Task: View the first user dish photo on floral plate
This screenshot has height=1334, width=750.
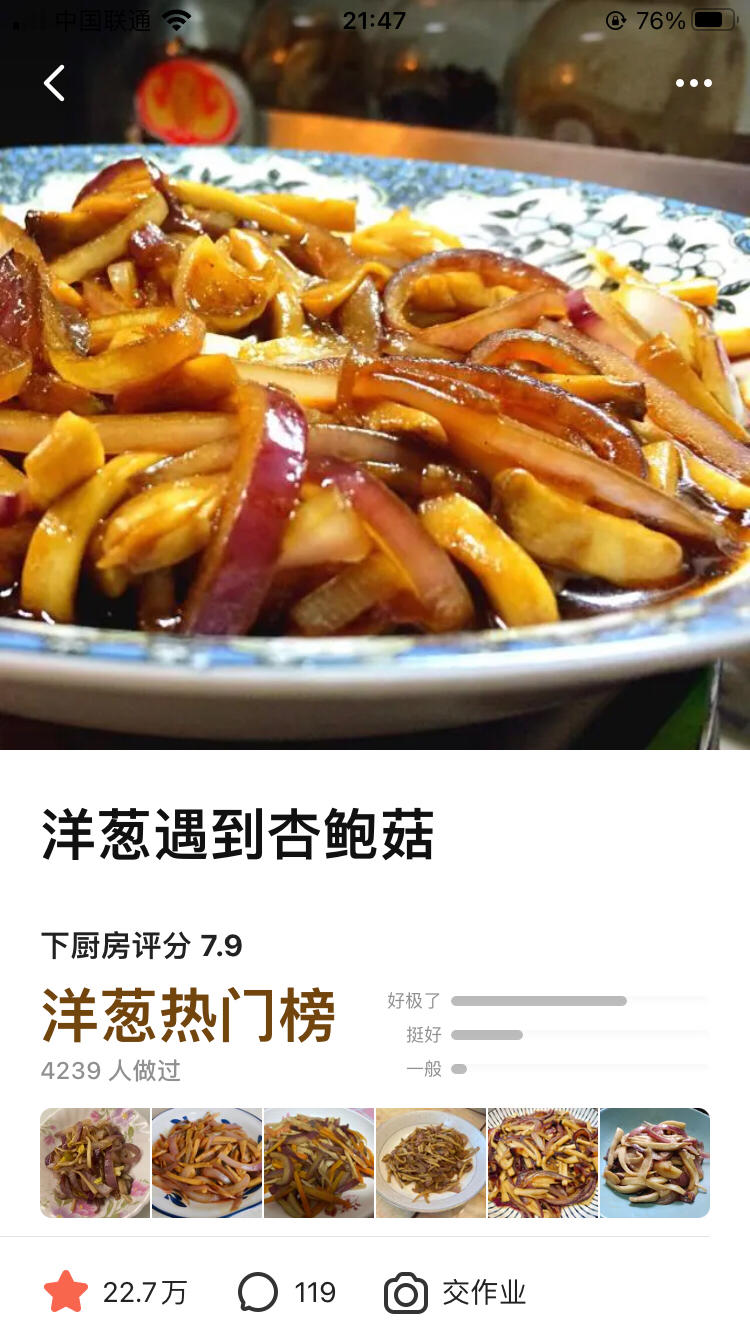Action: pos(95,1162)
